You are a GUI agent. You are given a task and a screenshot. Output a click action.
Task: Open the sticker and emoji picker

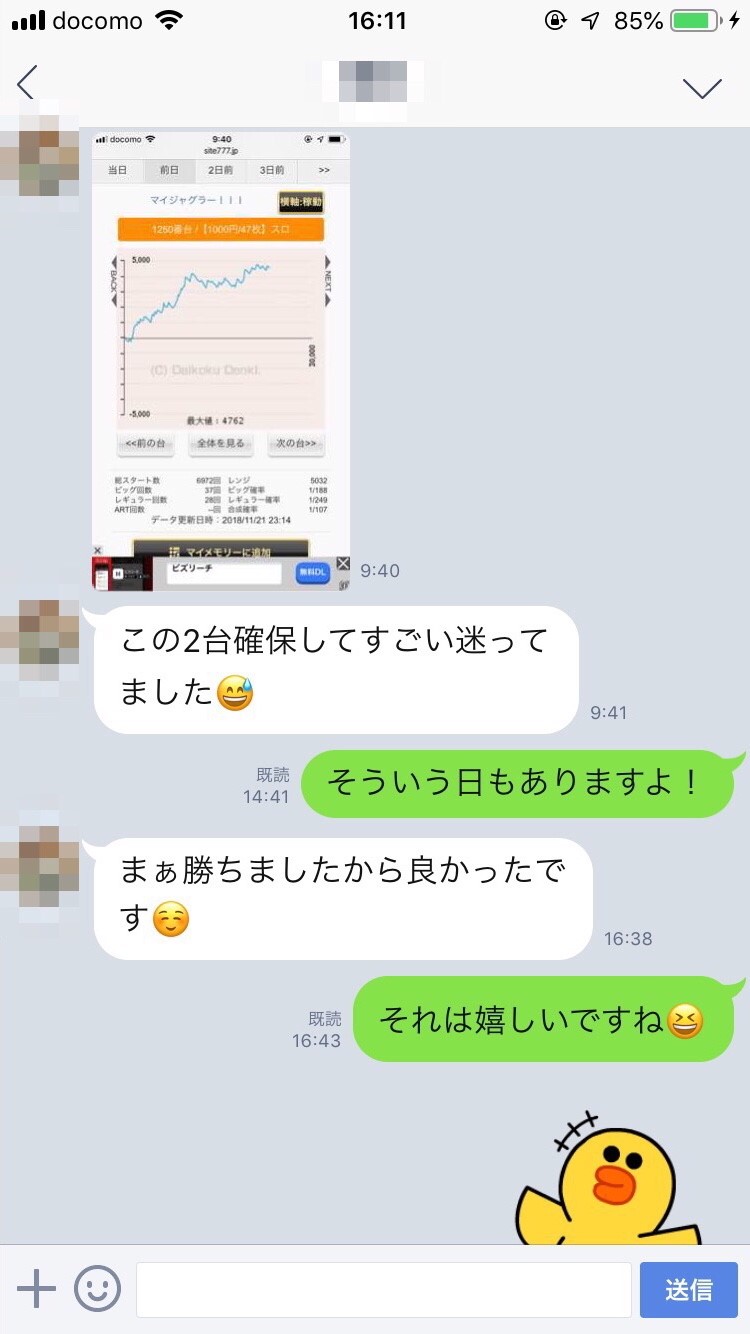[97, 1289]
